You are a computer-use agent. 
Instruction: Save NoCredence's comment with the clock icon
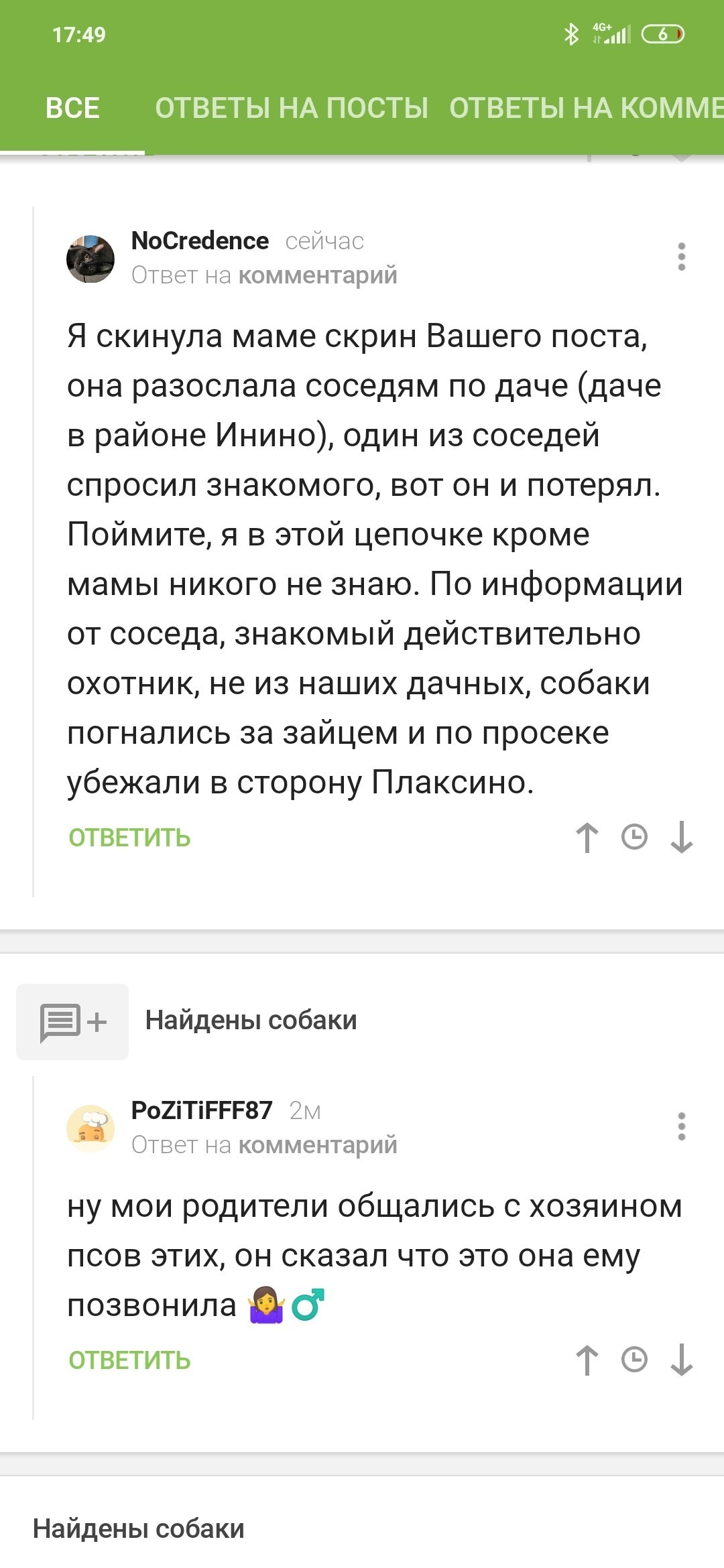tap(634, 837)
